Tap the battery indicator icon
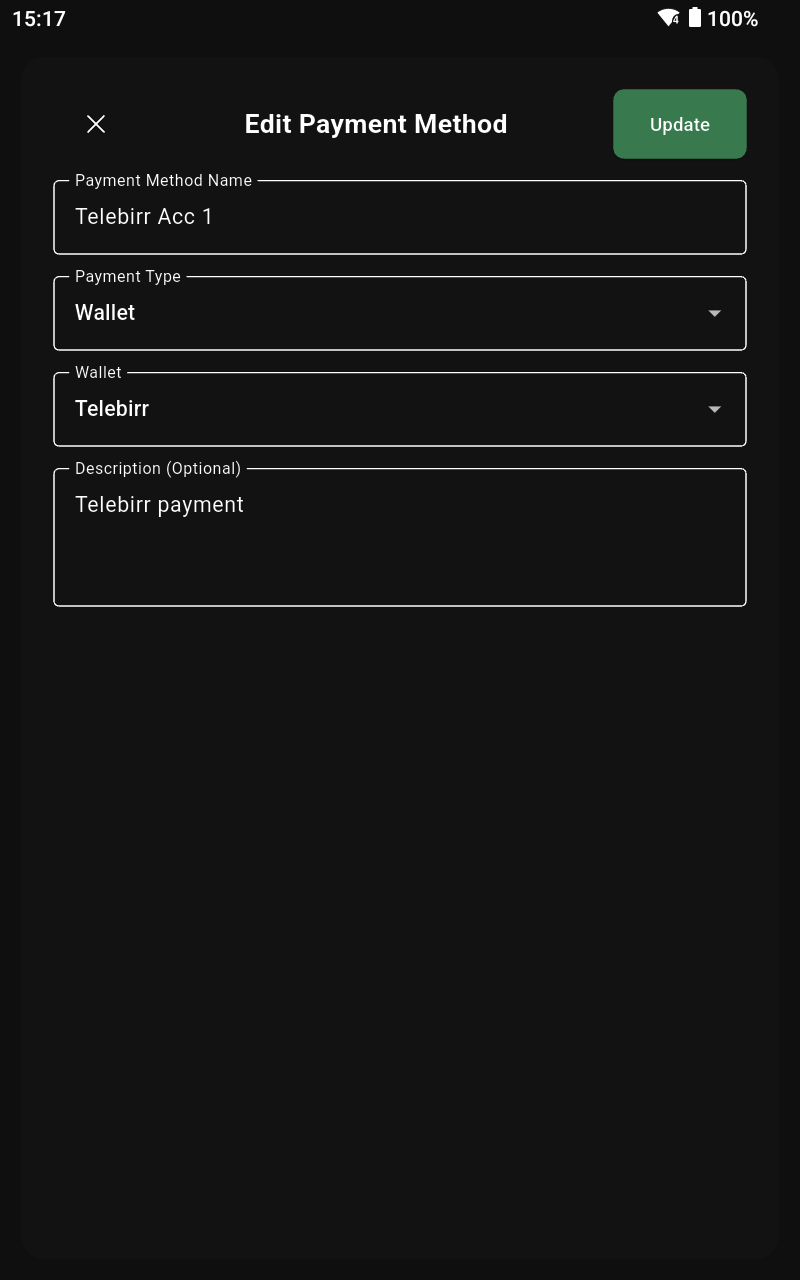Screen dimensions: 800x1280 coord(694,18)
